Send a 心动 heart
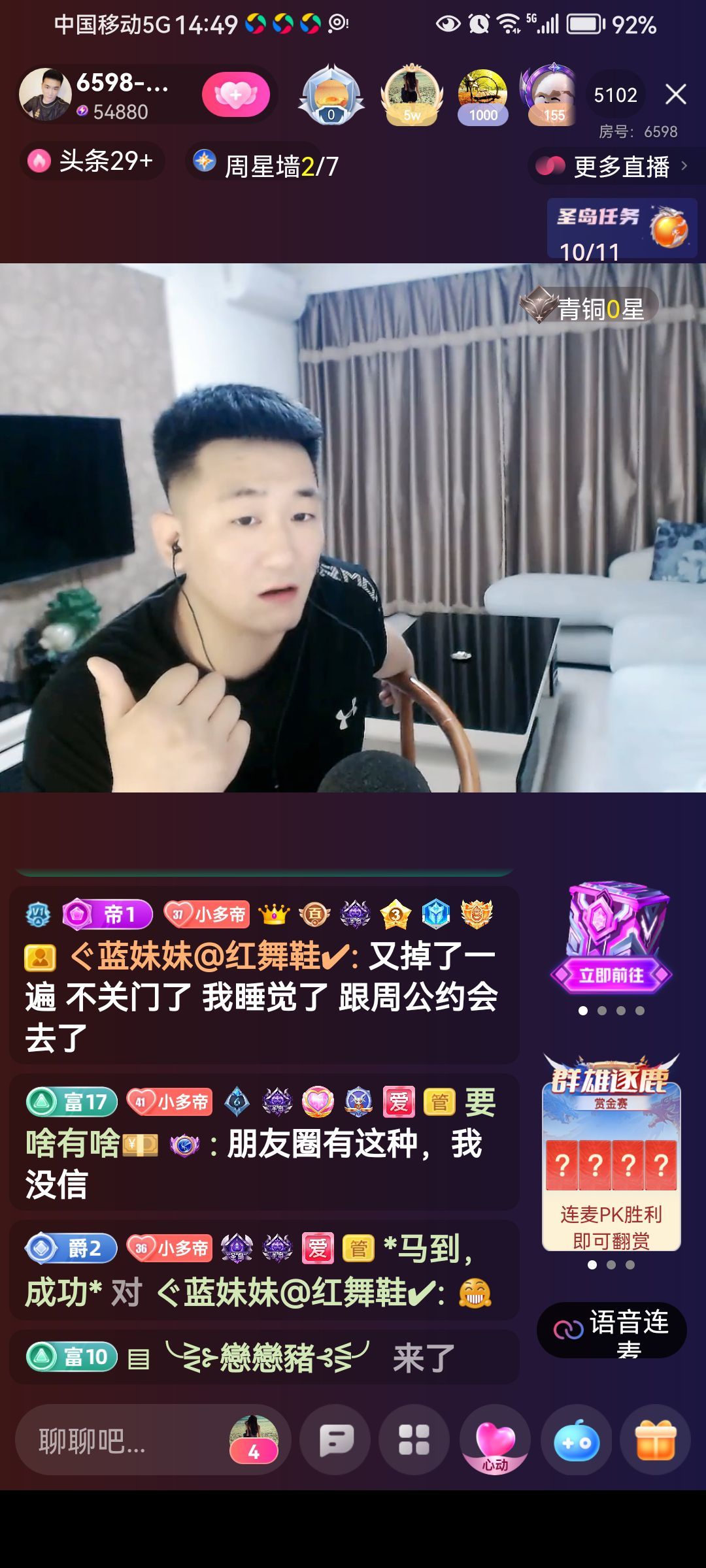The image size is (706, 1568). tap(495, 1440)
